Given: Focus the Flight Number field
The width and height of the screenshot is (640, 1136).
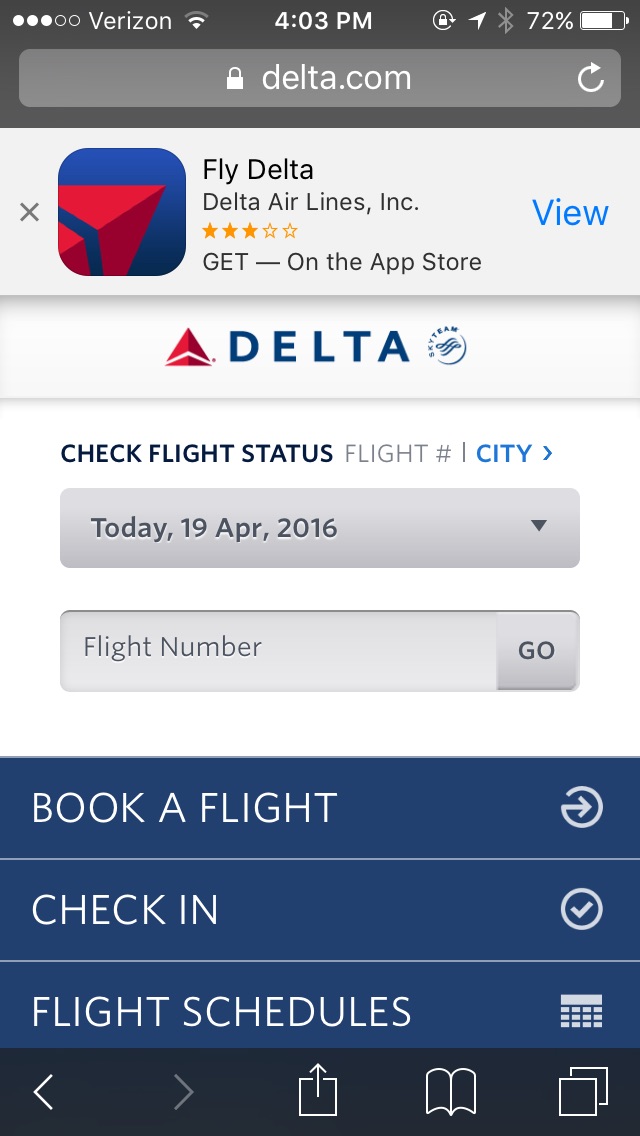Looking at the screenshot, I should click(x=278, y=650).
